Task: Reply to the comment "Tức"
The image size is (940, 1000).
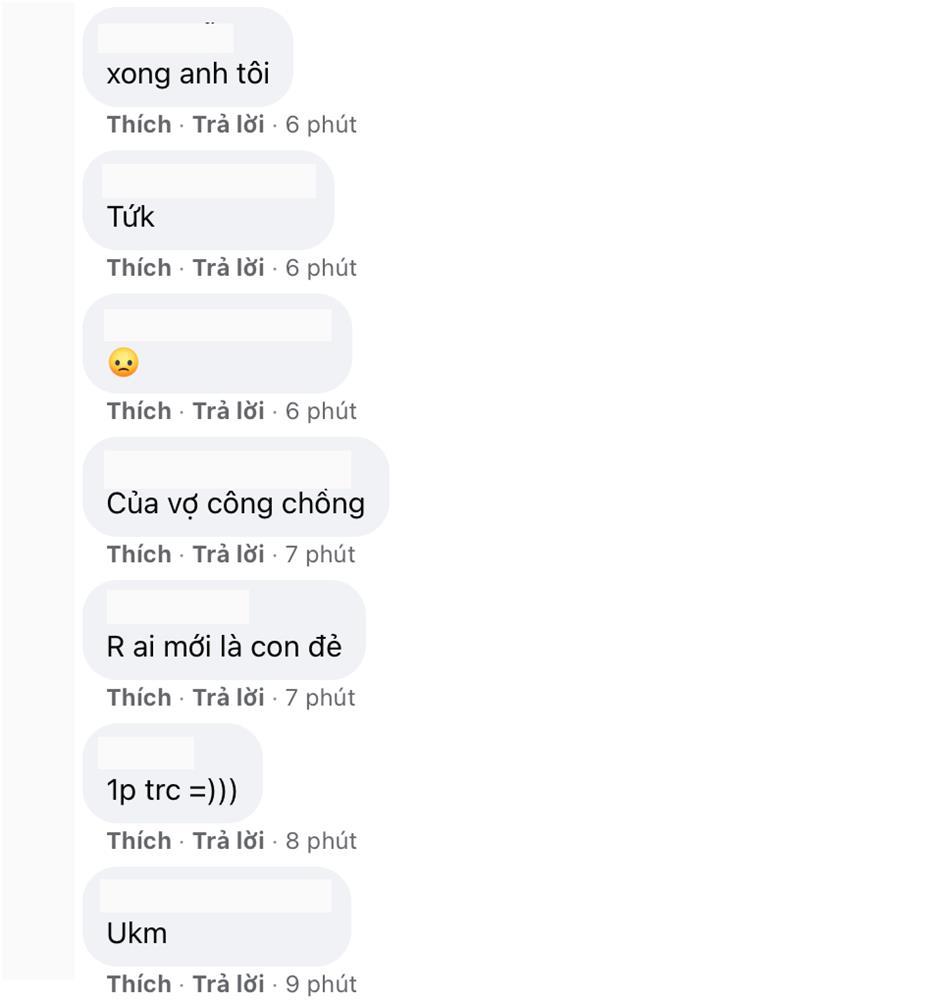Action: pos(228,268)
